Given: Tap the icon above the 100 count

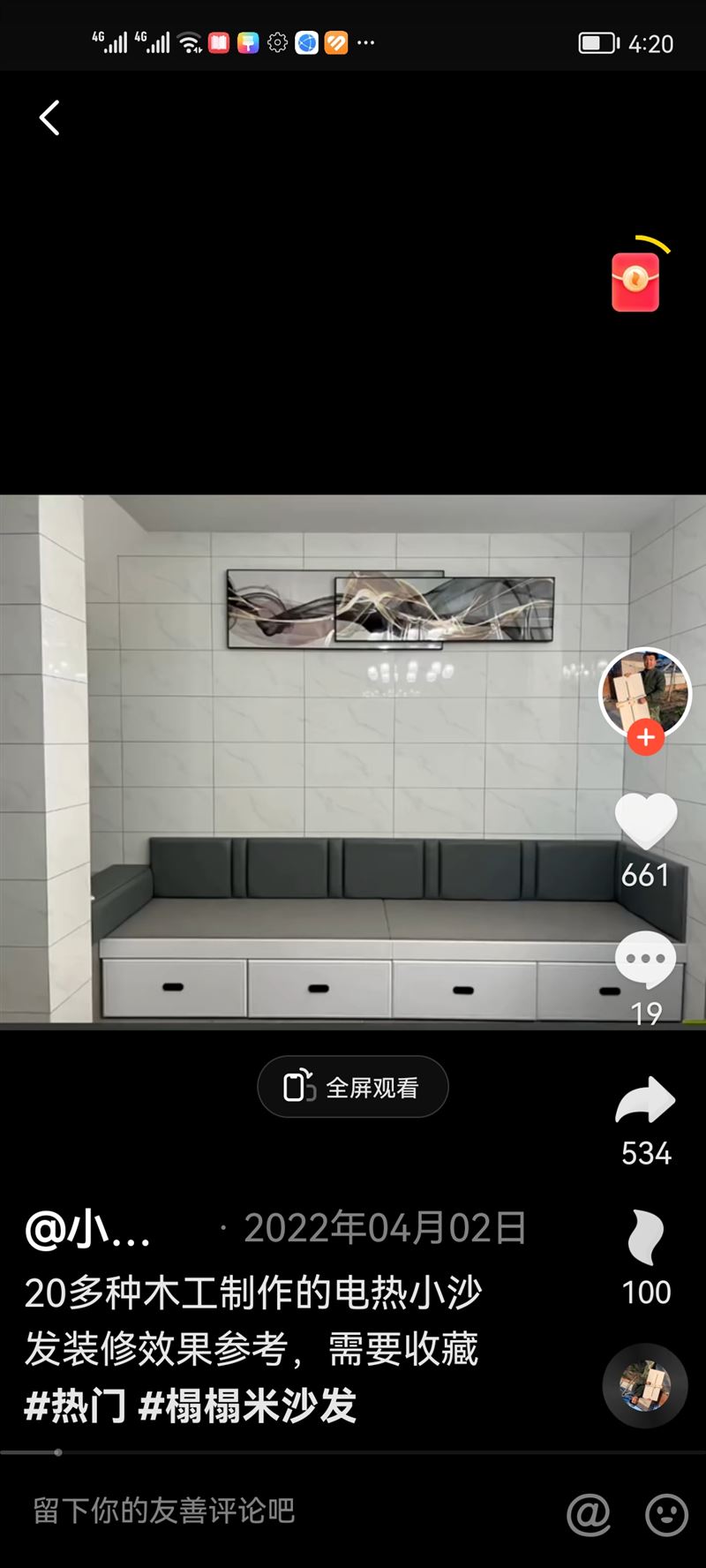Looking at the screenshot, I should [x=646, y=1238].
